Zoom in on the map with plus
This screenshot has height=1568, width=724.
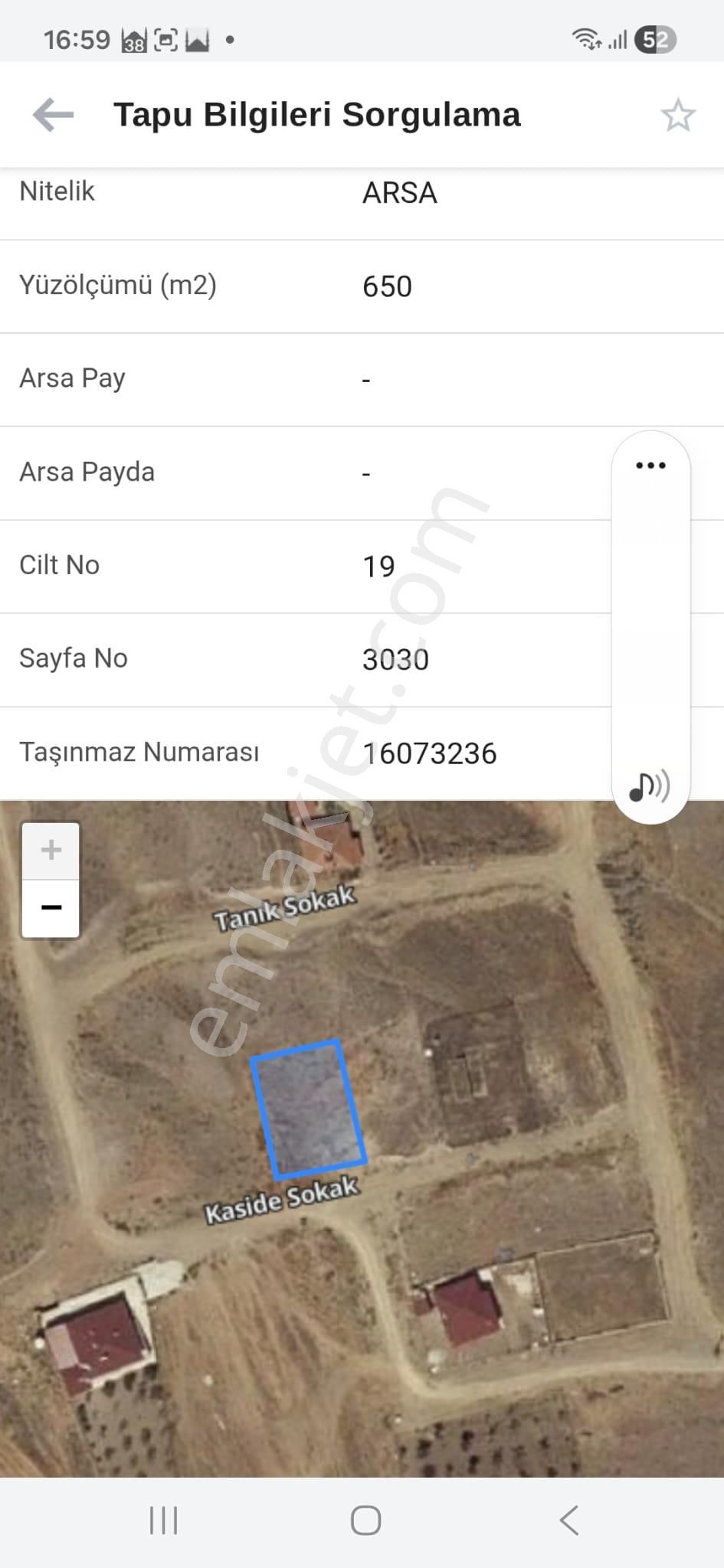51,848
